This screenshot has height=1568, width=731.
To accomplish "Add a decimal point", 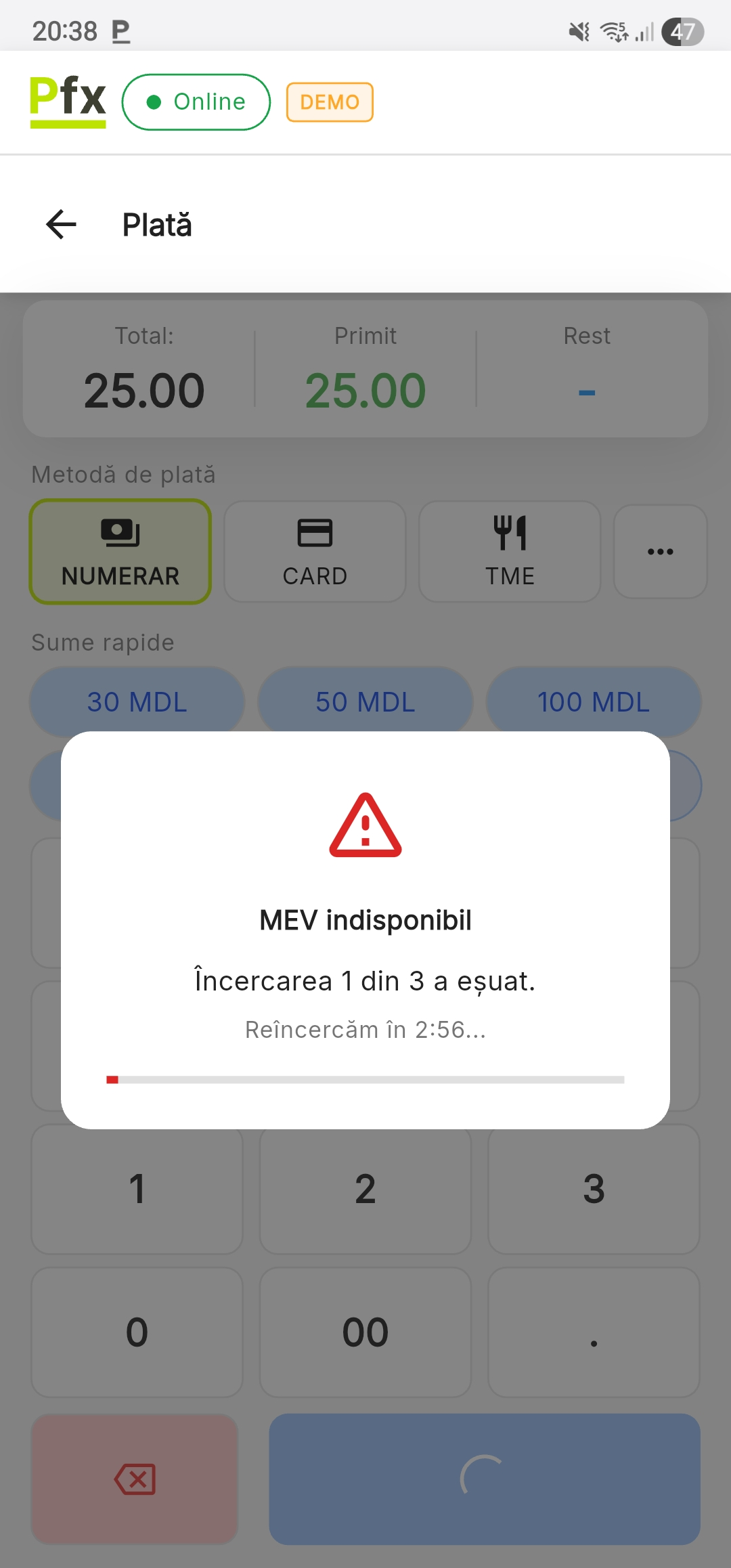I will pyautogui.click(x=594, y=1332).
